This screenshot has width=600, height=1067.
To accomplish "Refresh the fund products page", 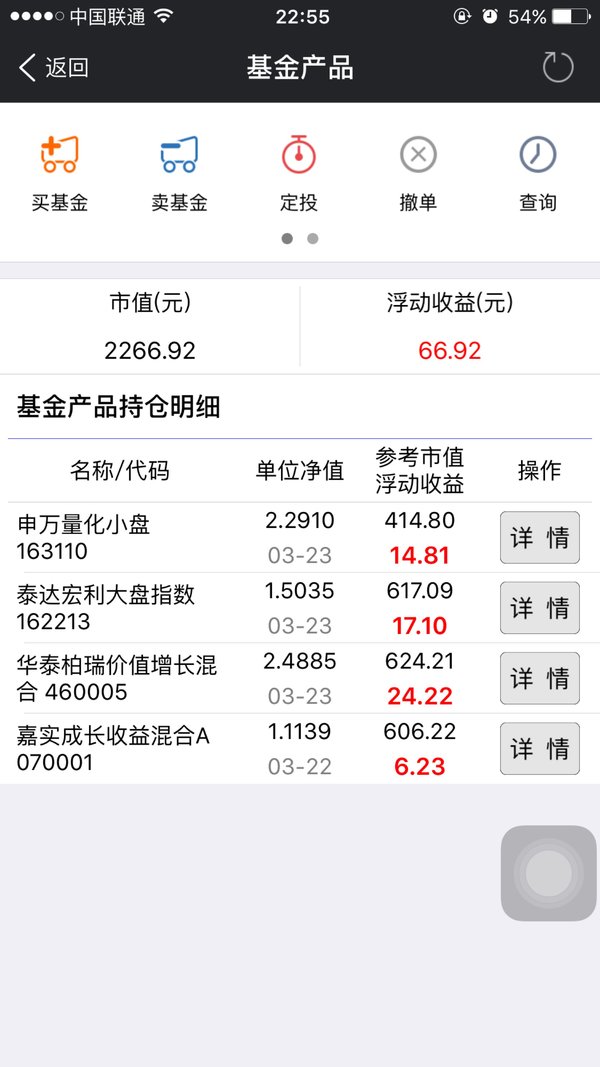I will tap(558, 67).
